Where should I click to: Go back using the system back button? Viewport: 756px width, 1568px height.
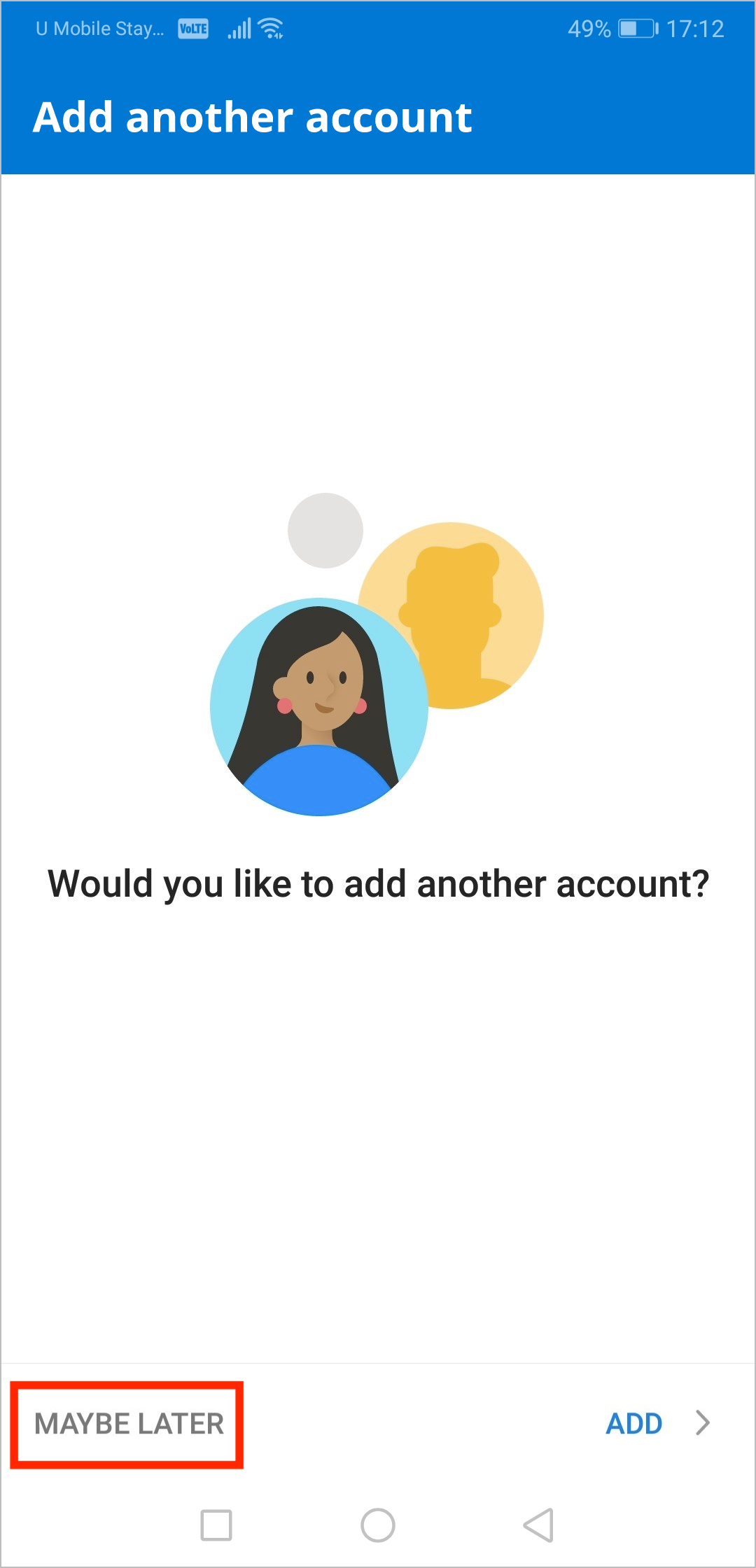click(538, 1525)
